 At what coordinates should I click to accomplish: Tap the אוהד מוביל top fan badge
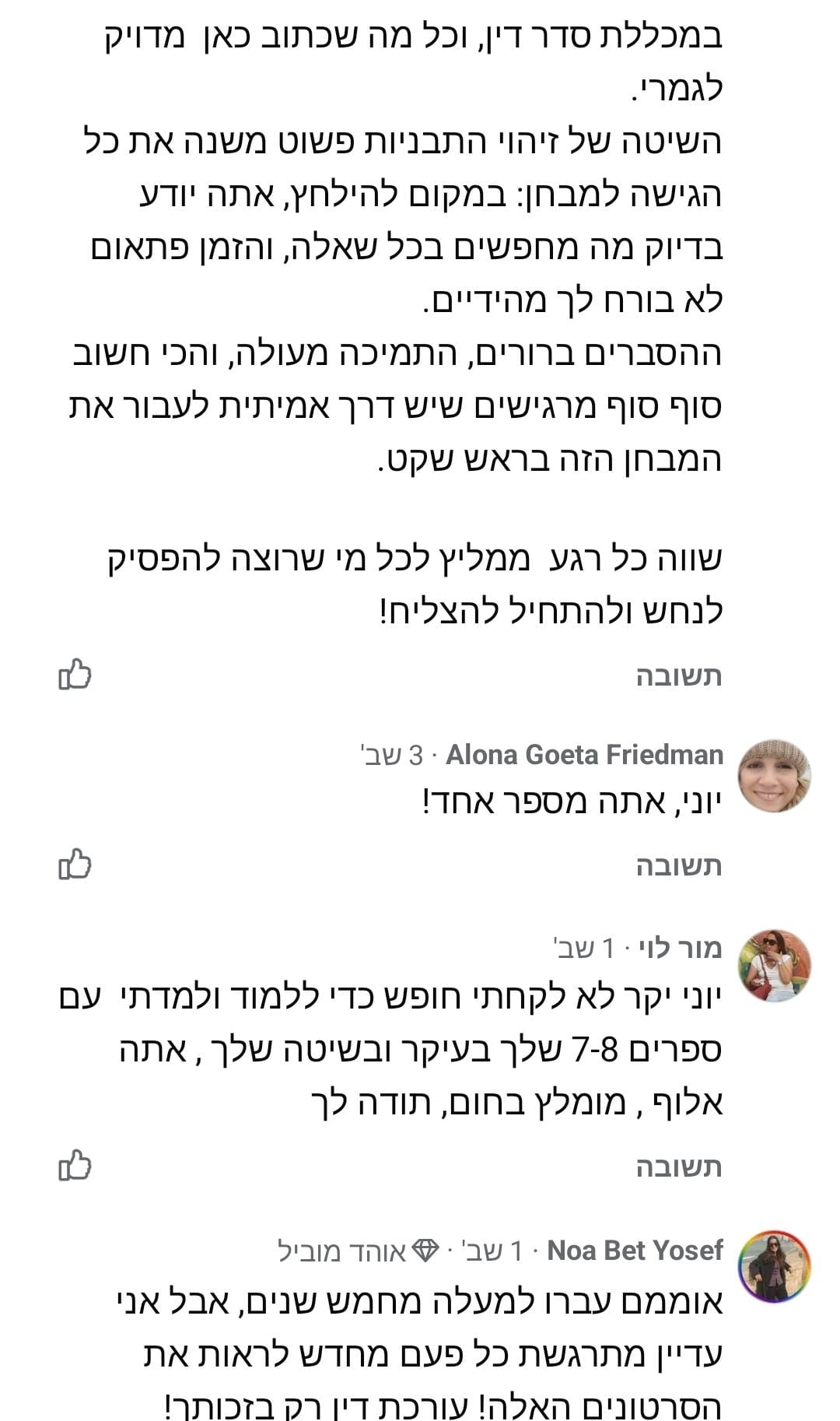[359, 1251]
